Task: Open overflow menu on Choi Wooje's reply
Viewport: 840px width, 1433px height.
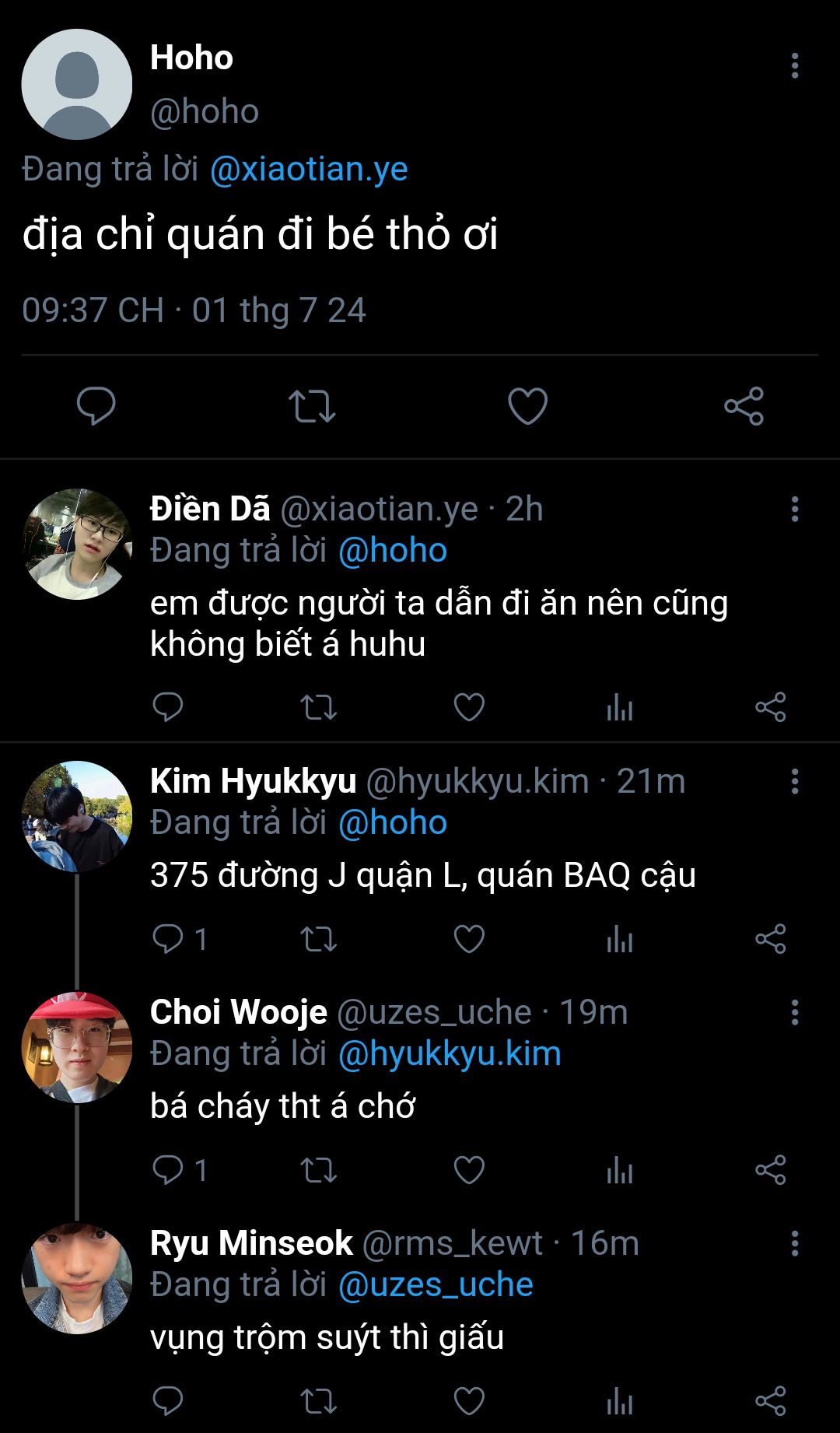Action: [x=794, y=1013]
